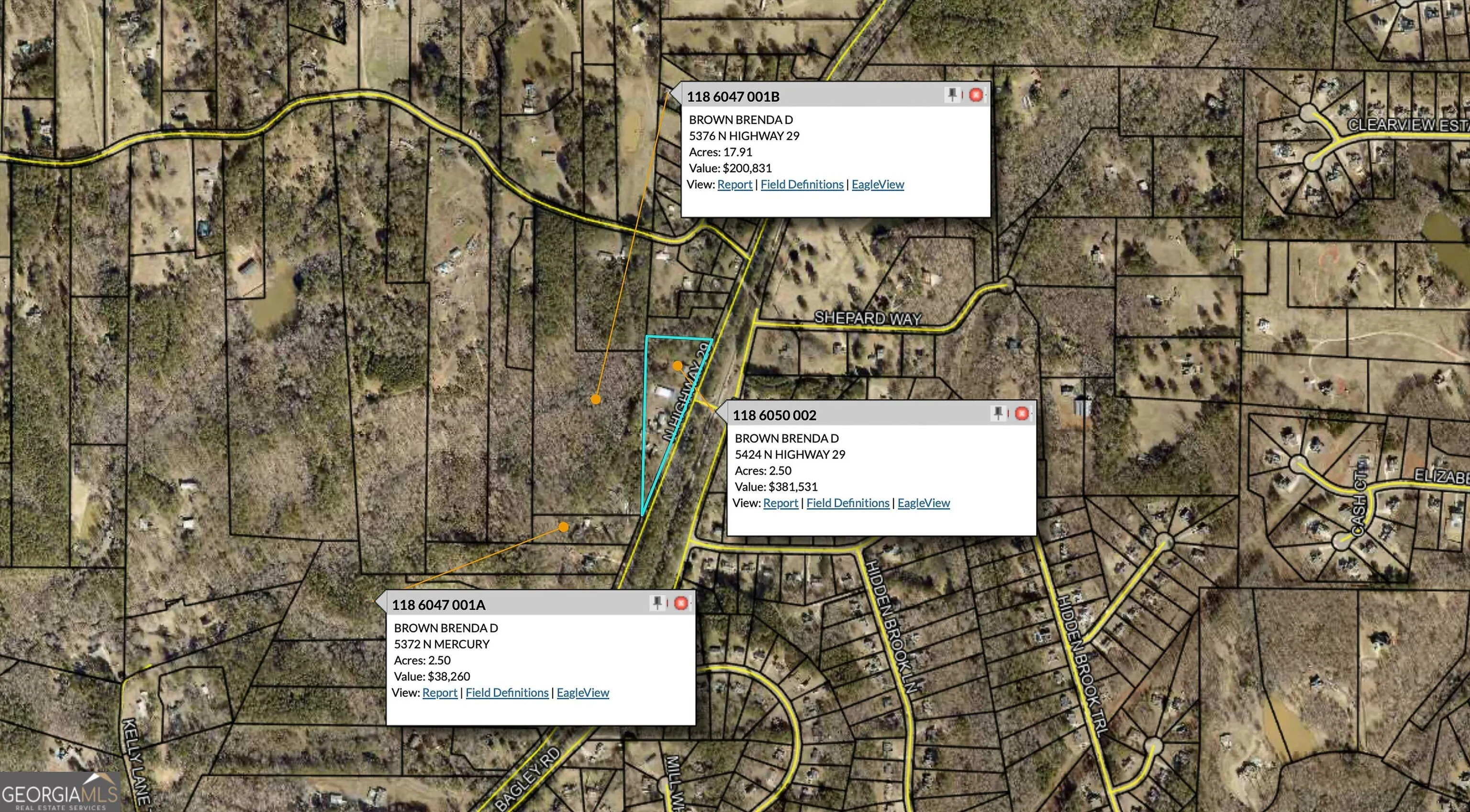The height and width of the screenshot is (812, 1470).
Task: Open Field Definitions in 118 6050 002 popup
Action: pos(847,503)
